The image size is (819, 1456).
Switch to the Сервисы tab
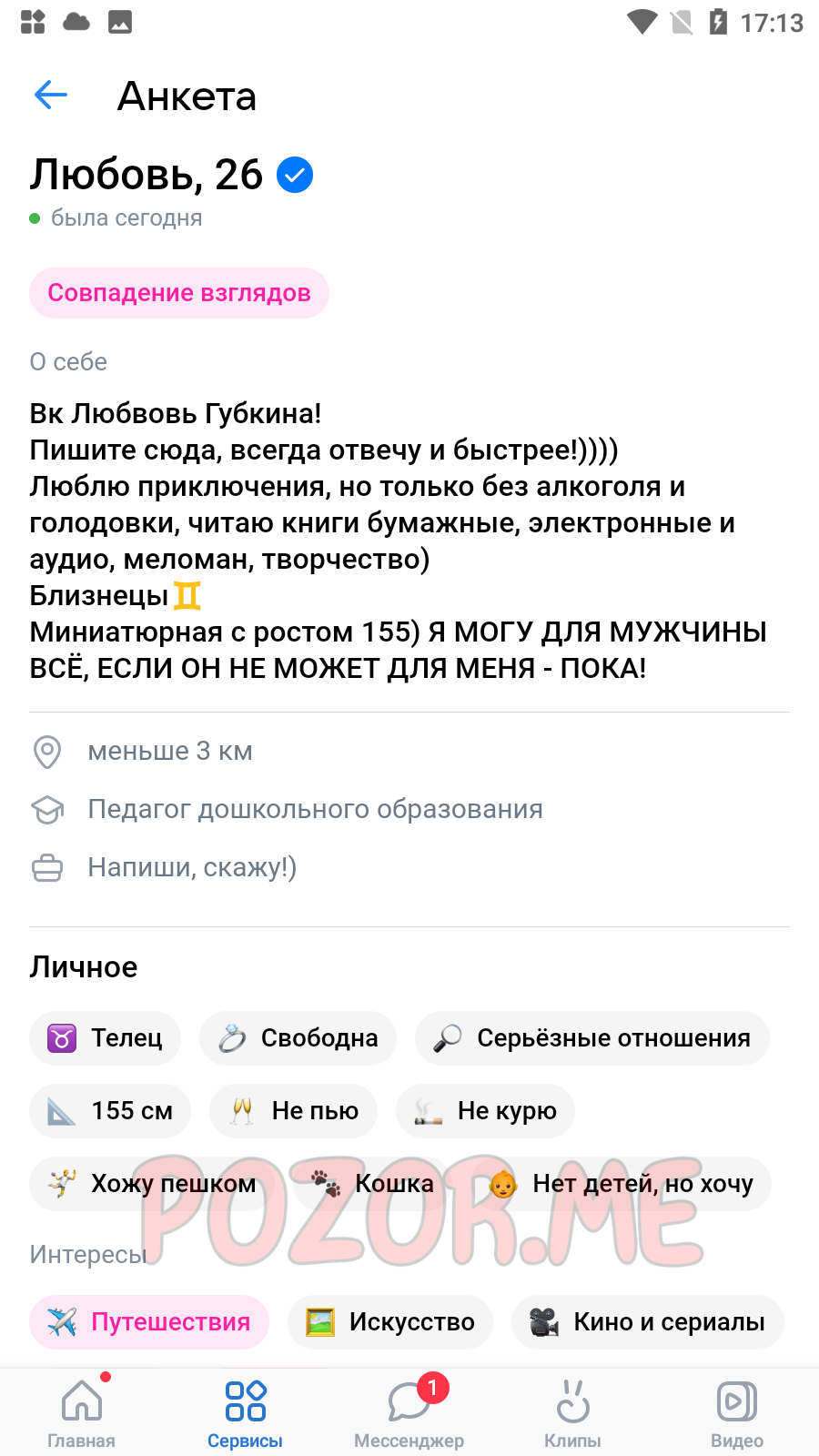(x=246, y=1412)
